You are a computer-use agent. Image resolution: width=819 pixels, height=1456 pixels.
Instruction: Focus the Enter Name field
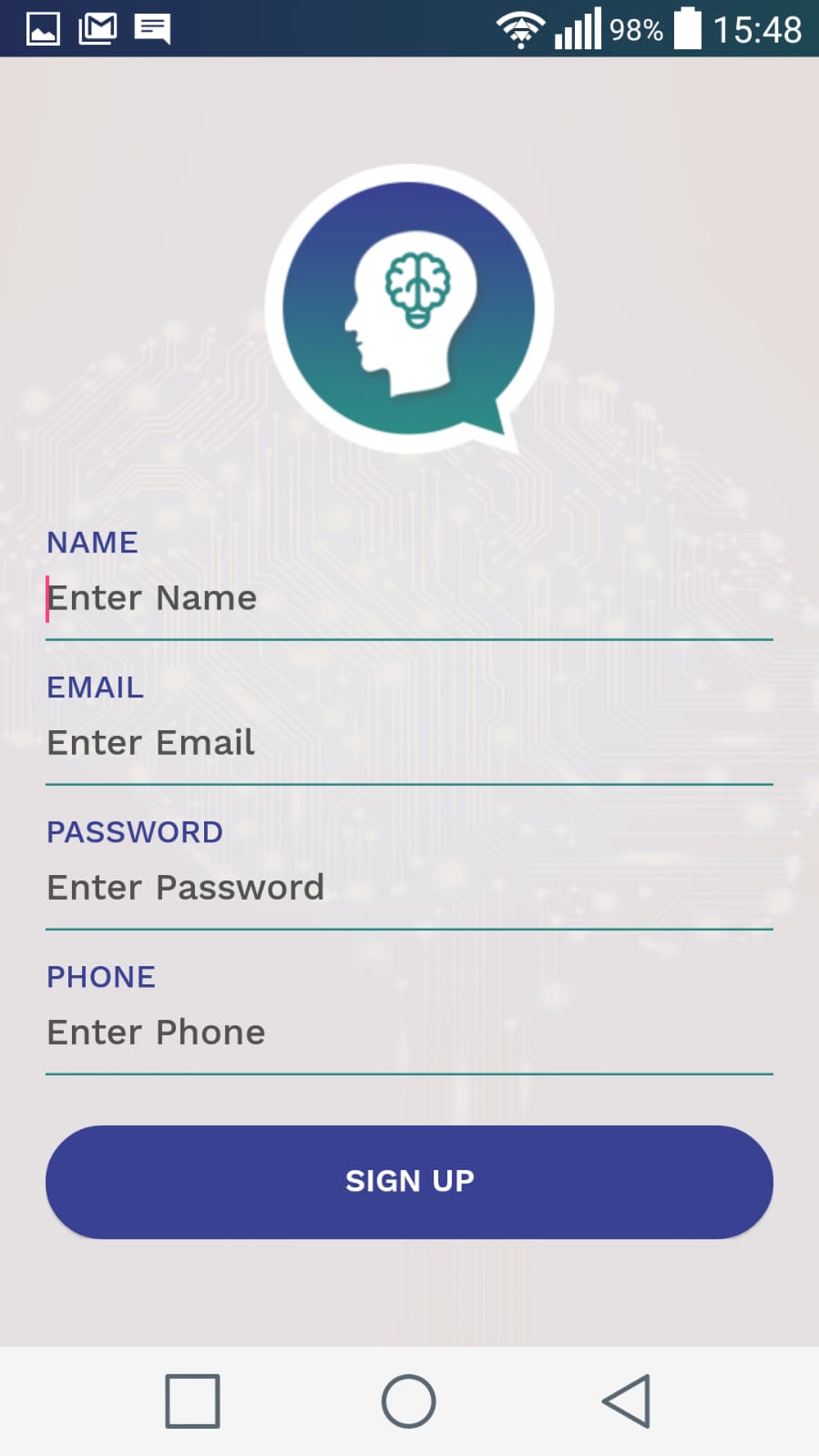coord(409,599)
